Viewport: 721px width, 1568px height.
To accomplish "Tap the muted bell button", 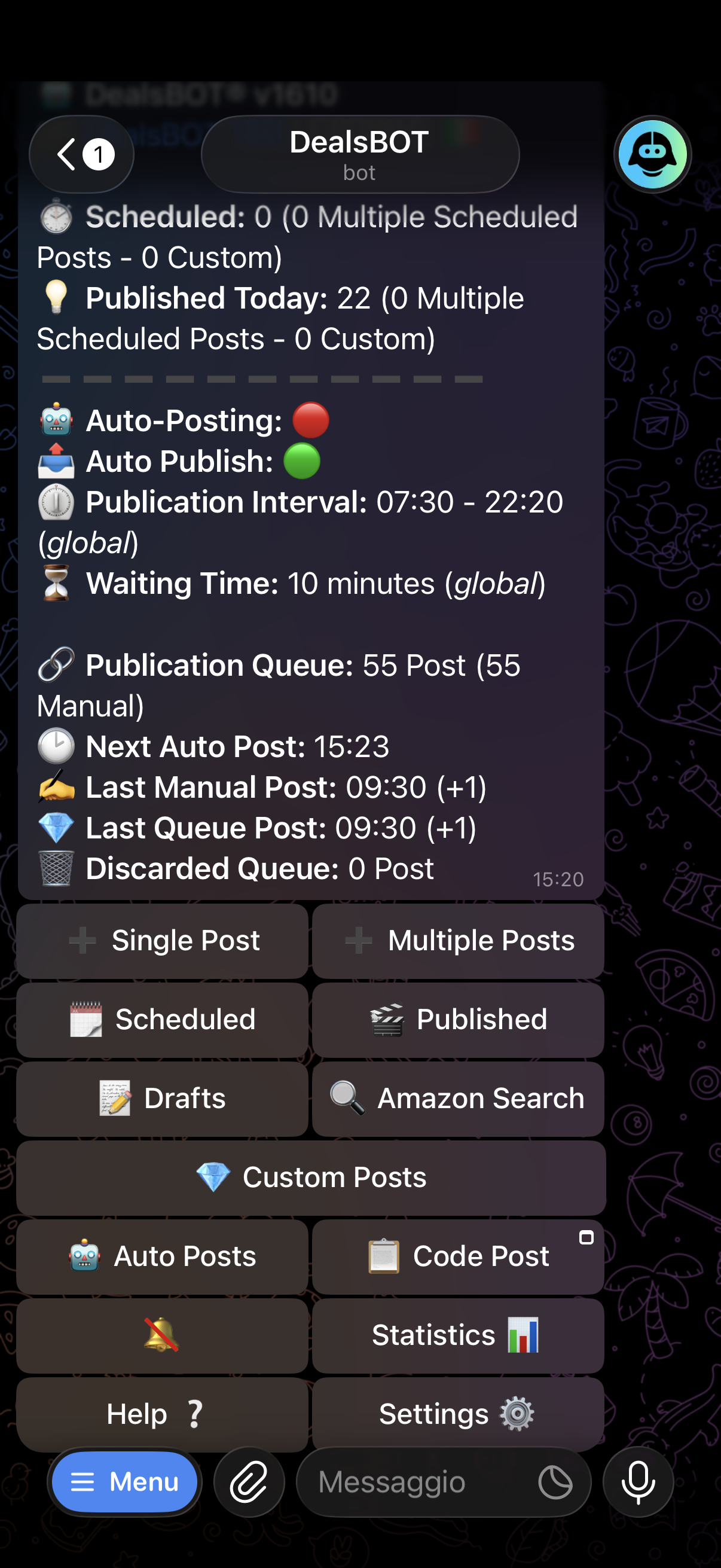I will pos(163,1335).
